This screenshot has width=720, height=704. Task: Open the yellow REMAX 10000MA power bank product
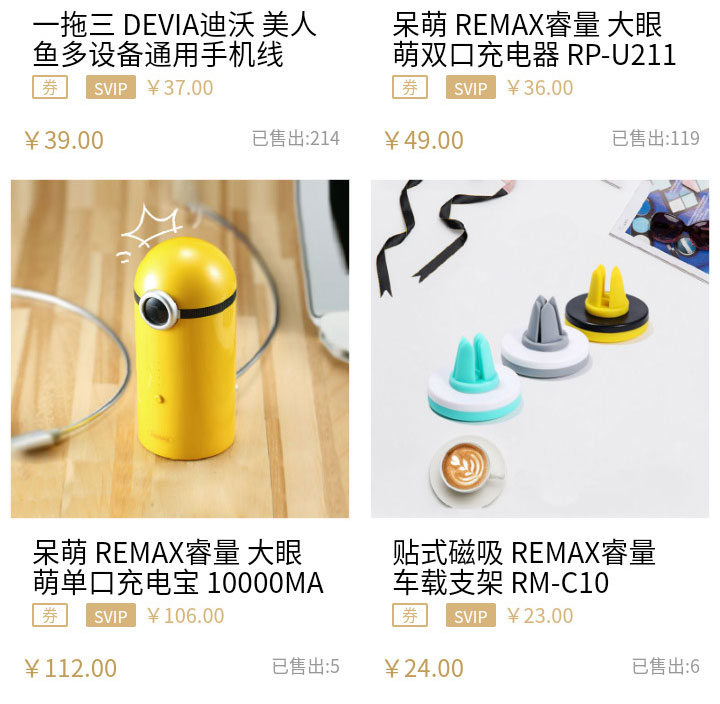pos(180,349)
